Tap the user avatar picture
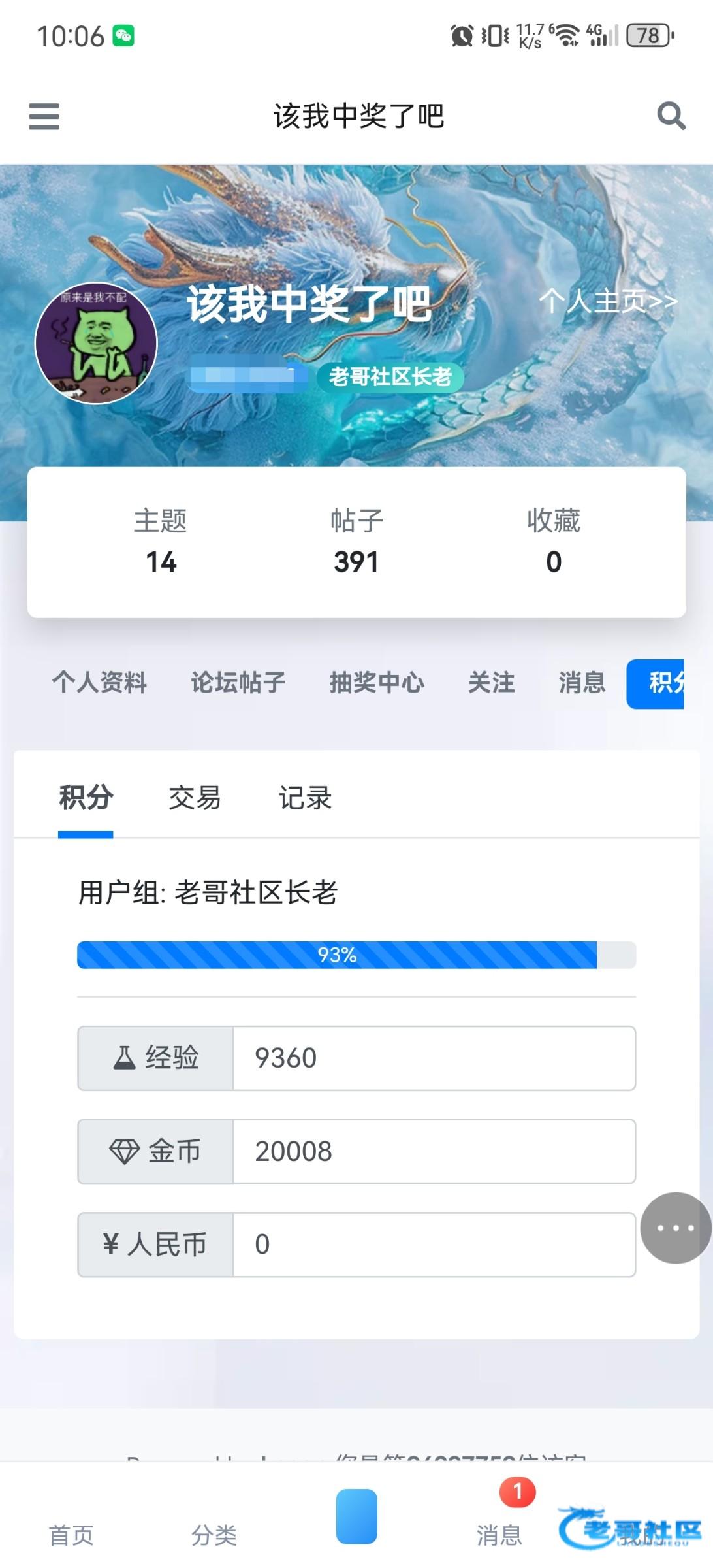The width and height of the screenshot is (713, 1568). tap(96, 344)
